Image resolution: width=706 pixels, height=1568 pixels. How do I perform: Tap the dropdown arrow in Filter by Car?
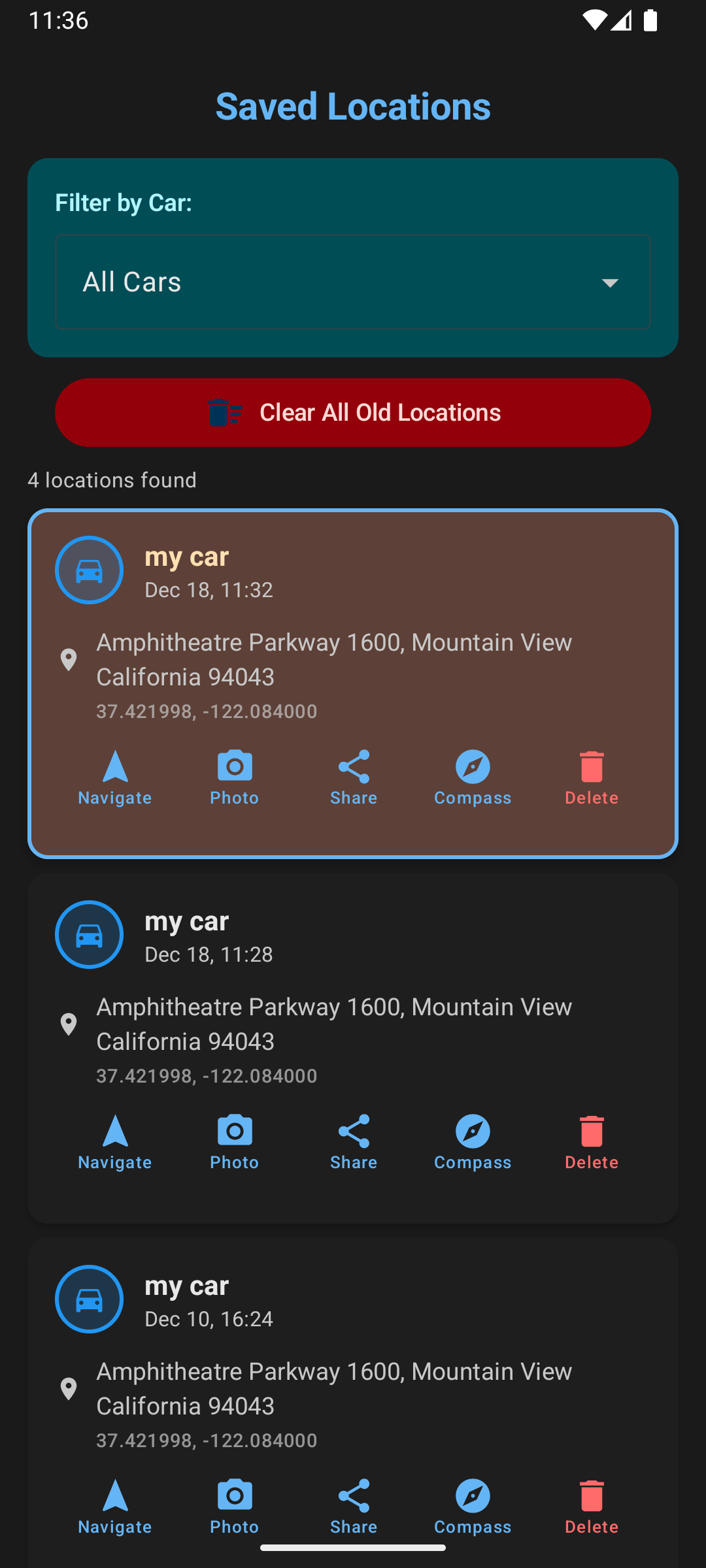pos(609,282)
